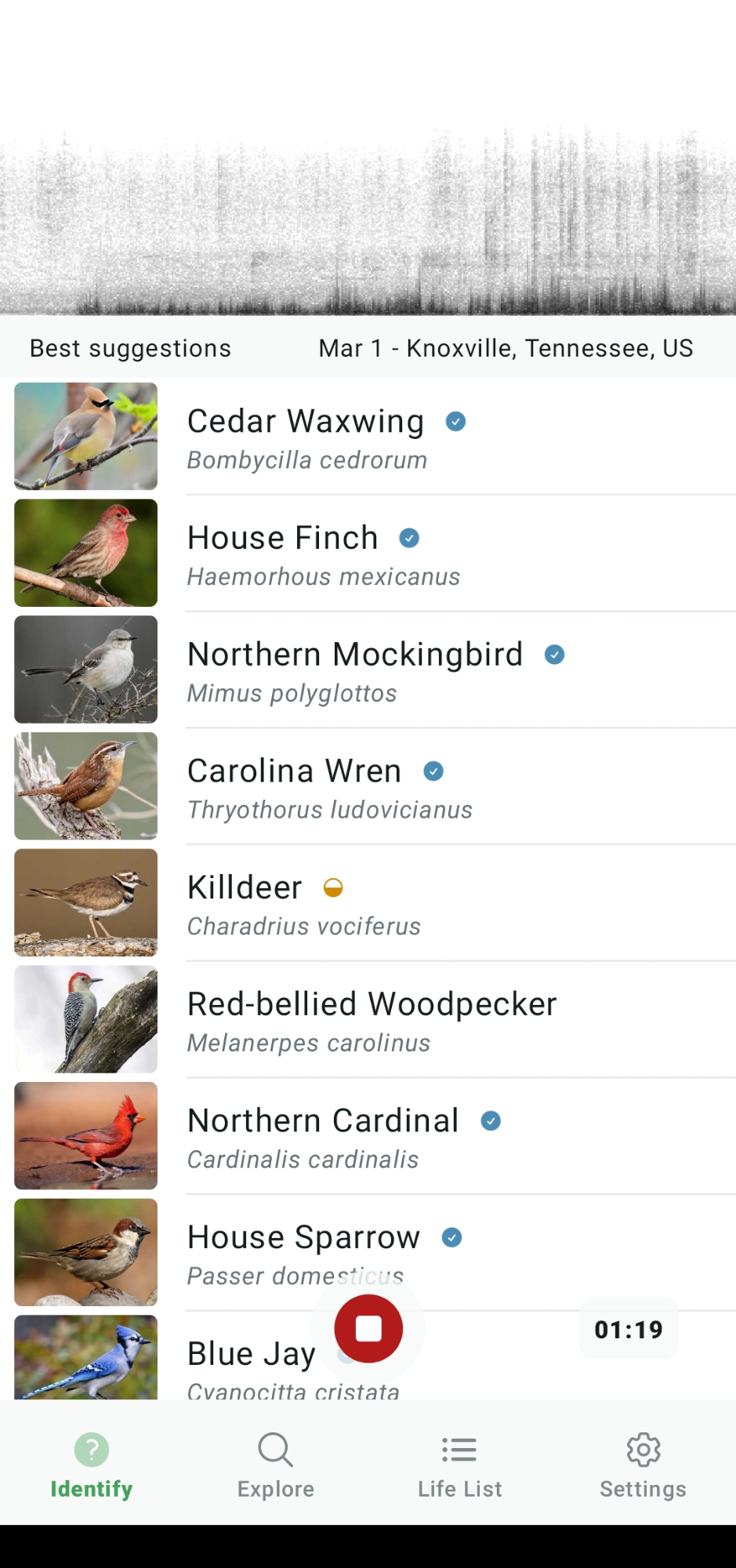Stop the sound recording

tap(368, 1328)
